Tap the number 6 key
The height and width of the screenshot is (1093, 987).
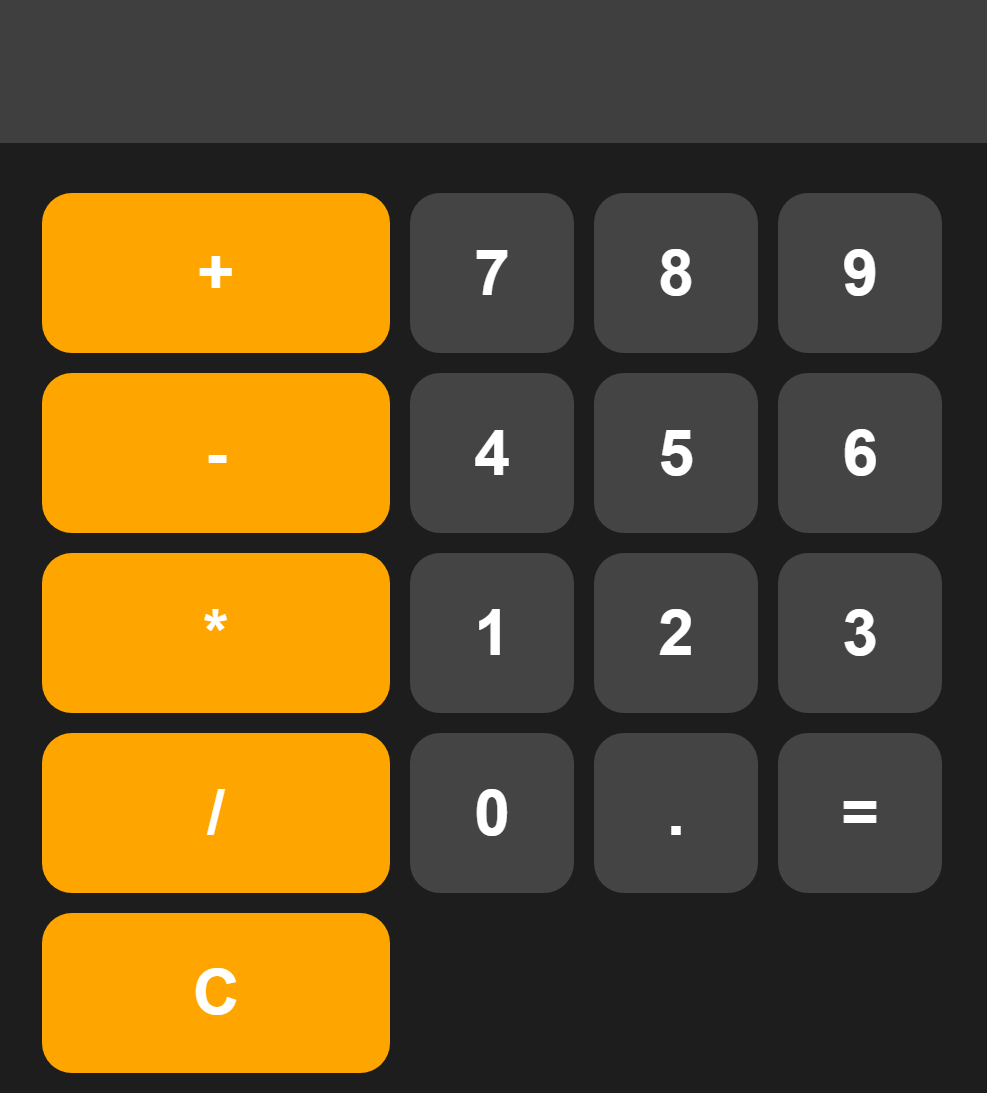click(860, 453)
